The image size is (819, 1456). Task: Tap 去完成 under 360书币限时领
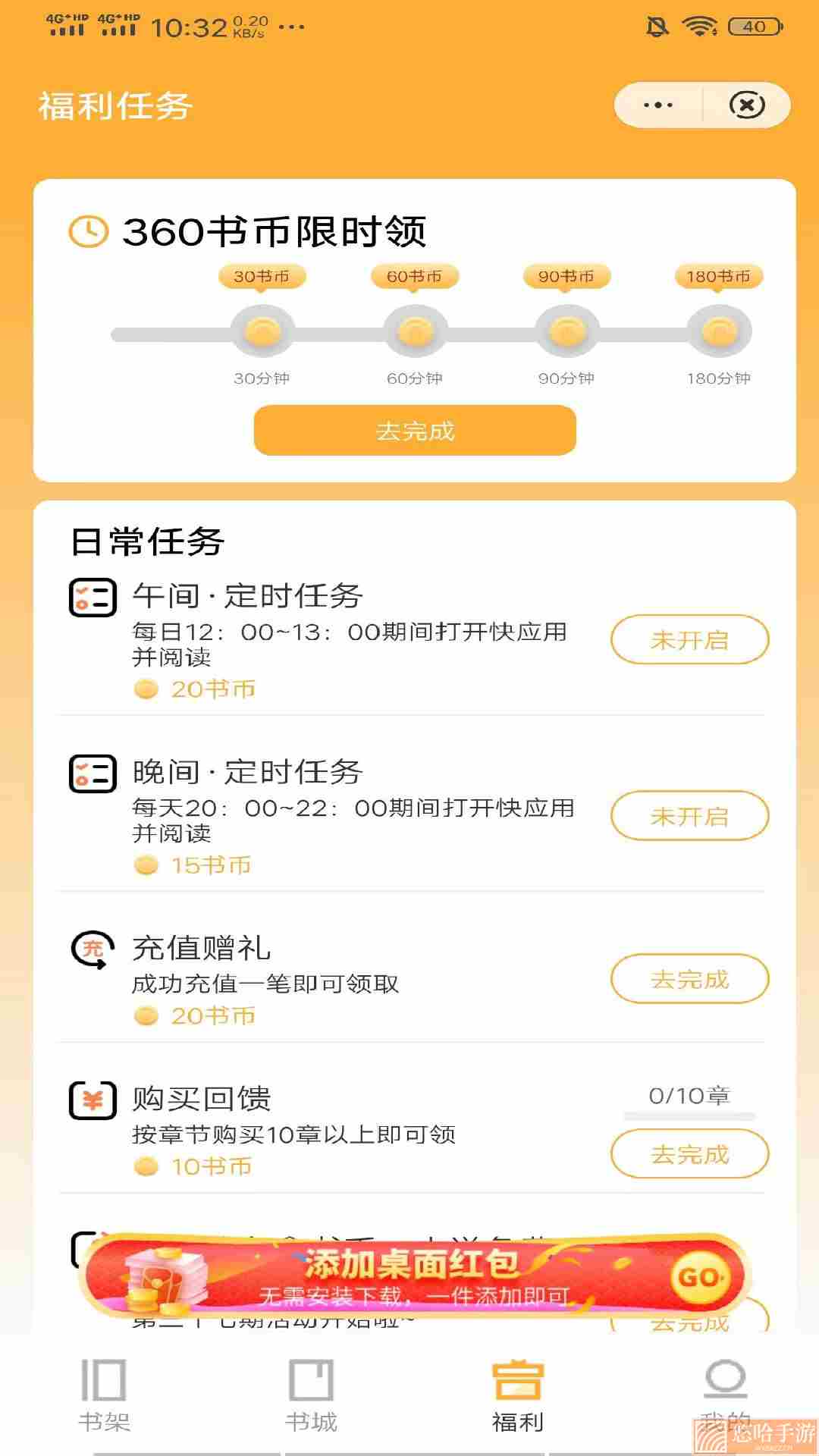415,431
